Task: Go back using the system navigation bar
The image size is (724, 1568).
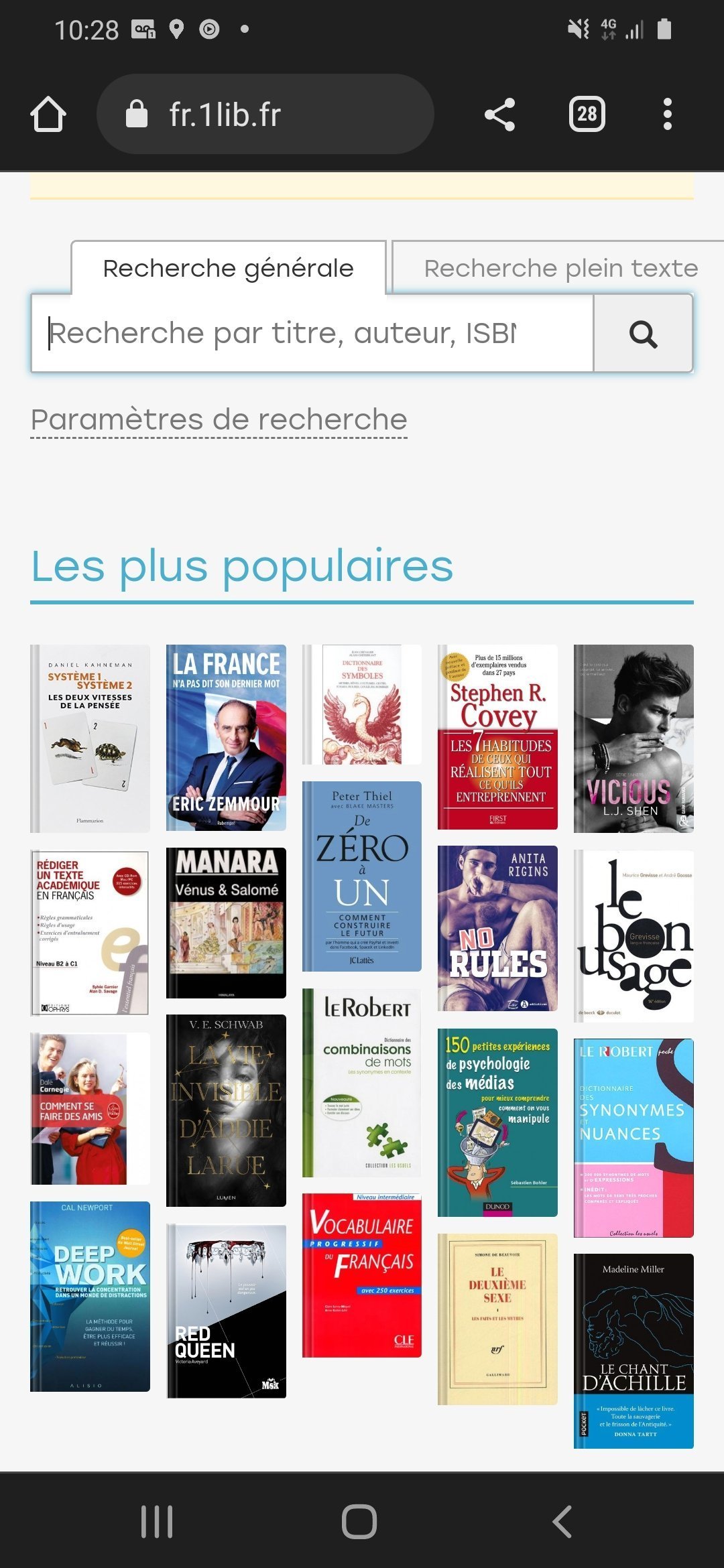Action: [562, 1521]
